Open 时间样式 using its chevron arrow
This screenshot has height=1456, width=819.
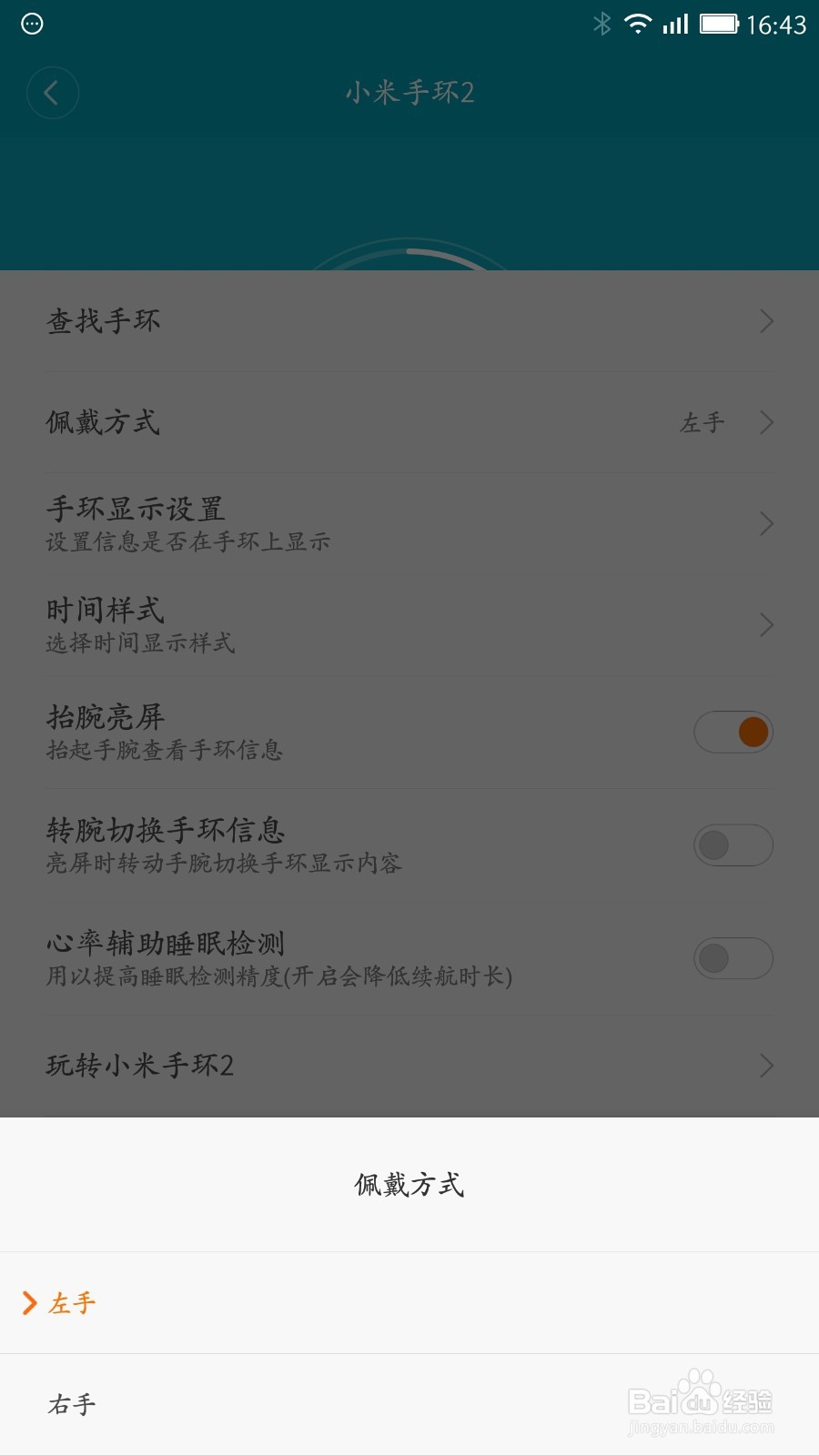[x=764, y=624]
